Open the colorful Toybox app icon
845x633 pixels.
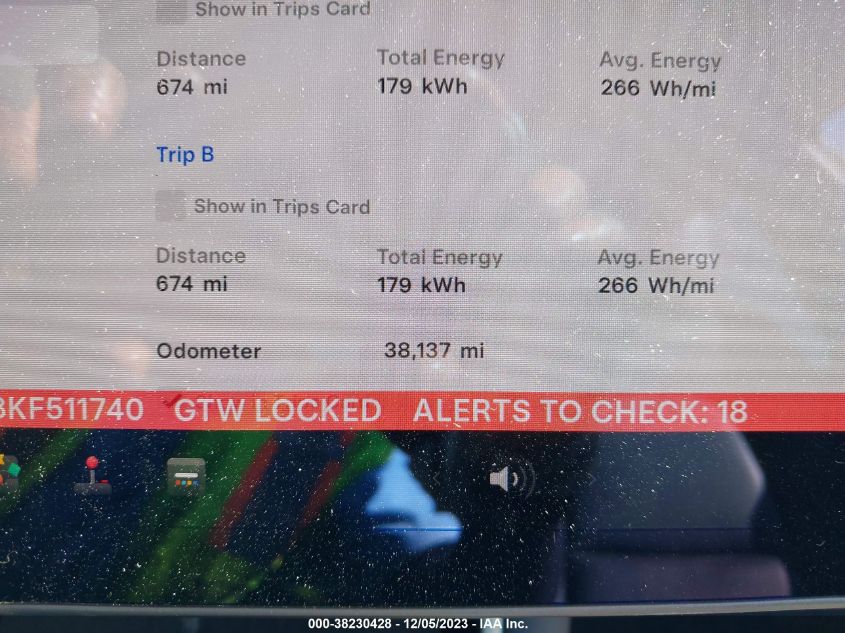pos(8,472)
